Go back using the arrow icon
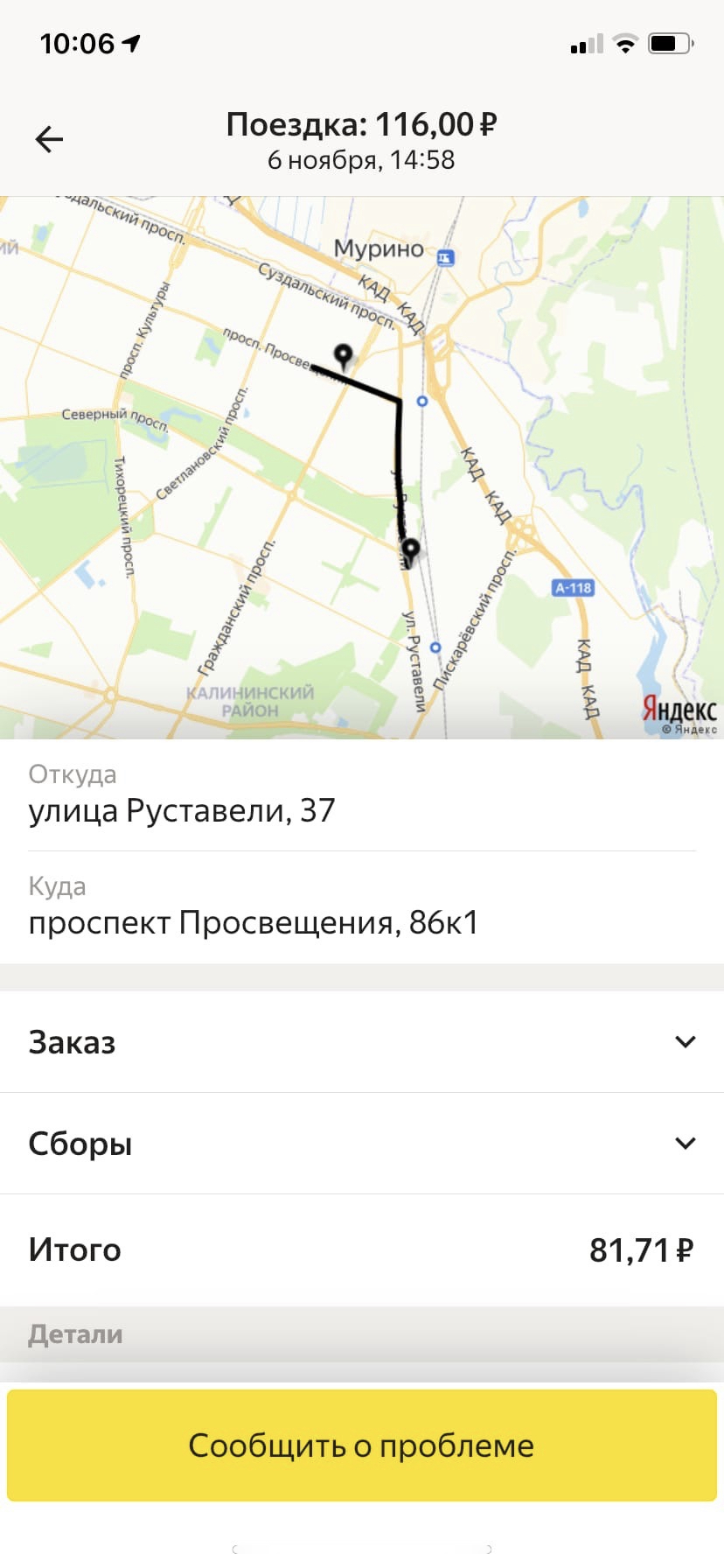 (x=49, y=139)
